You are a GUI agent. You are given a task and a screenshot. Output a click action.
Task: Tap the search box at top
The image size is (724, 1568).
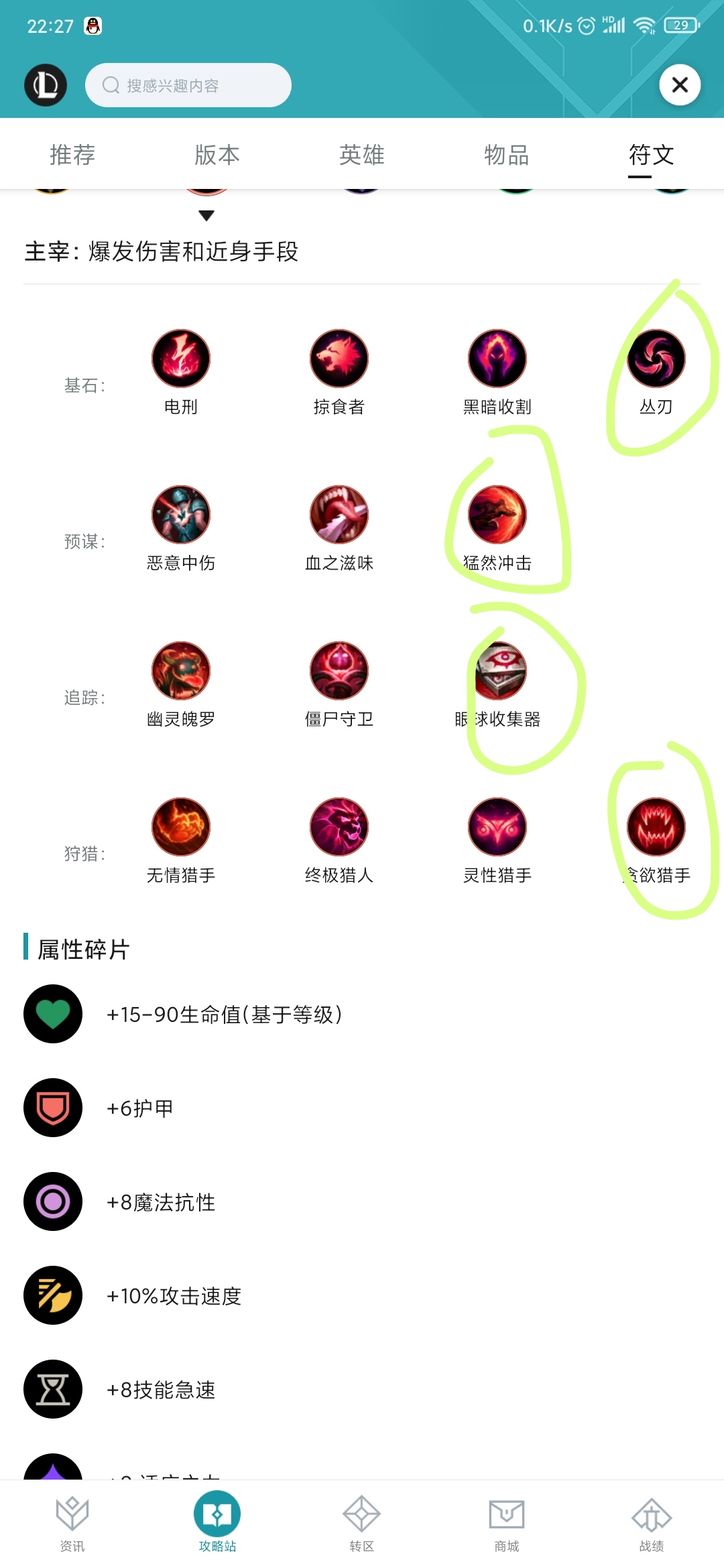[x=188, y=85]
